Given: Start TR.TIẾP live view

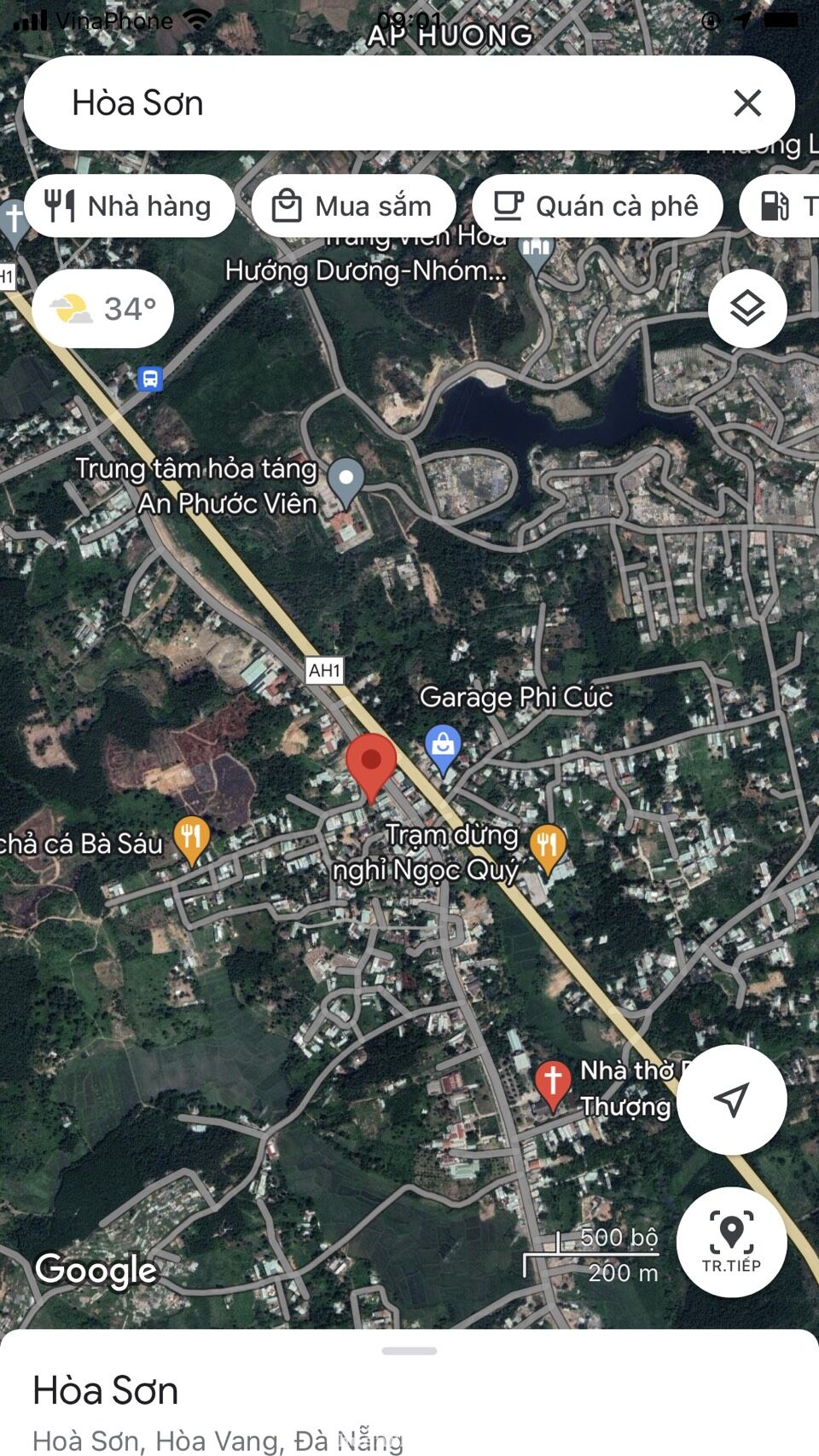Looking at the screenshot, I should click(x=731, y=1242).
